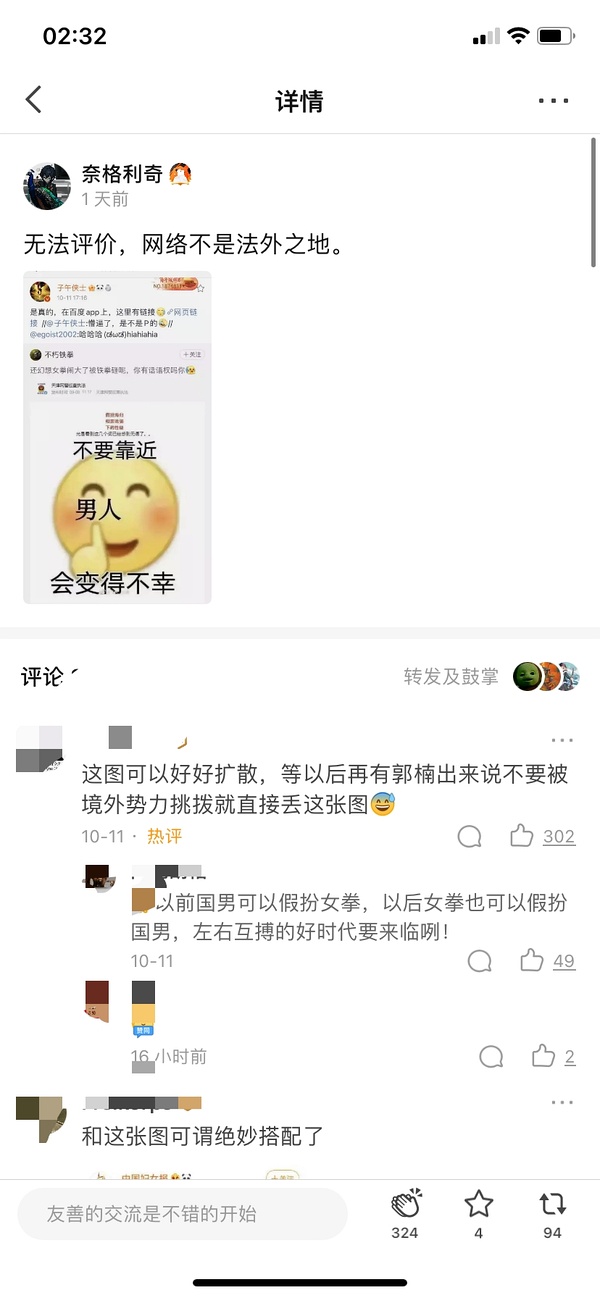This screenshot has height=1298, width=600.
Task: Open 转发及鼓掌 list
Action: tap(450, 677)
